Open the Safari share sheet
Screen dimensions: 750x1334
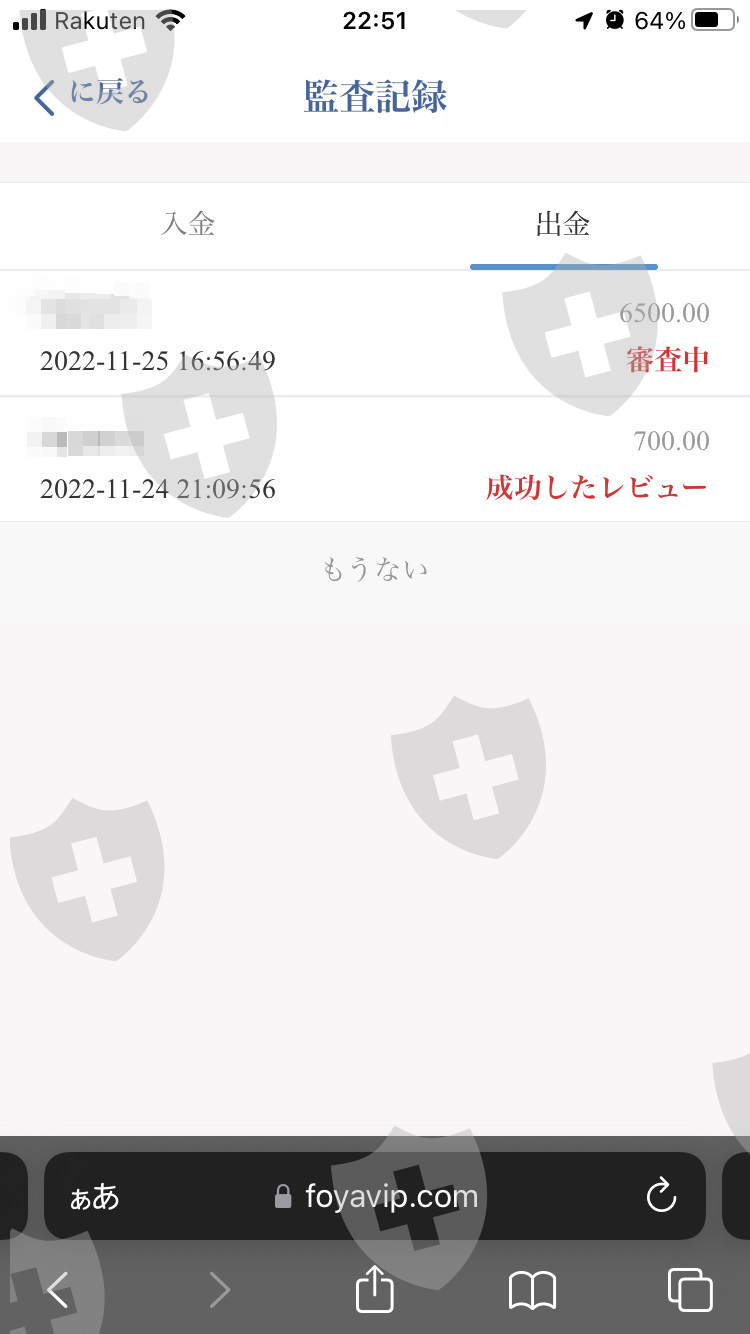(x=375, y=1288)
